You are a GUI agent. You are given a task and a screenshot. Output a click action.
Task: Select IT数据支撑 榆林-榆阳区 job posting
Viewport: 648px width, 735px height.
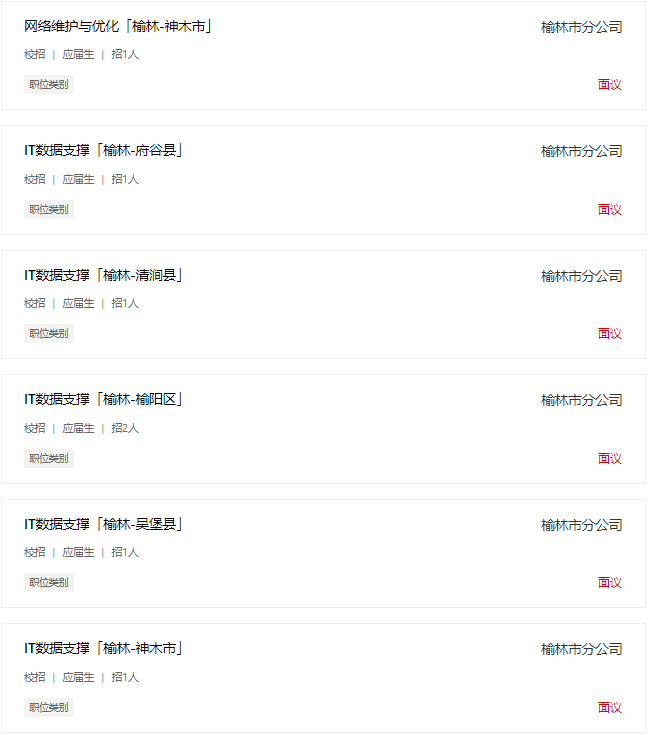pos(103,400)
